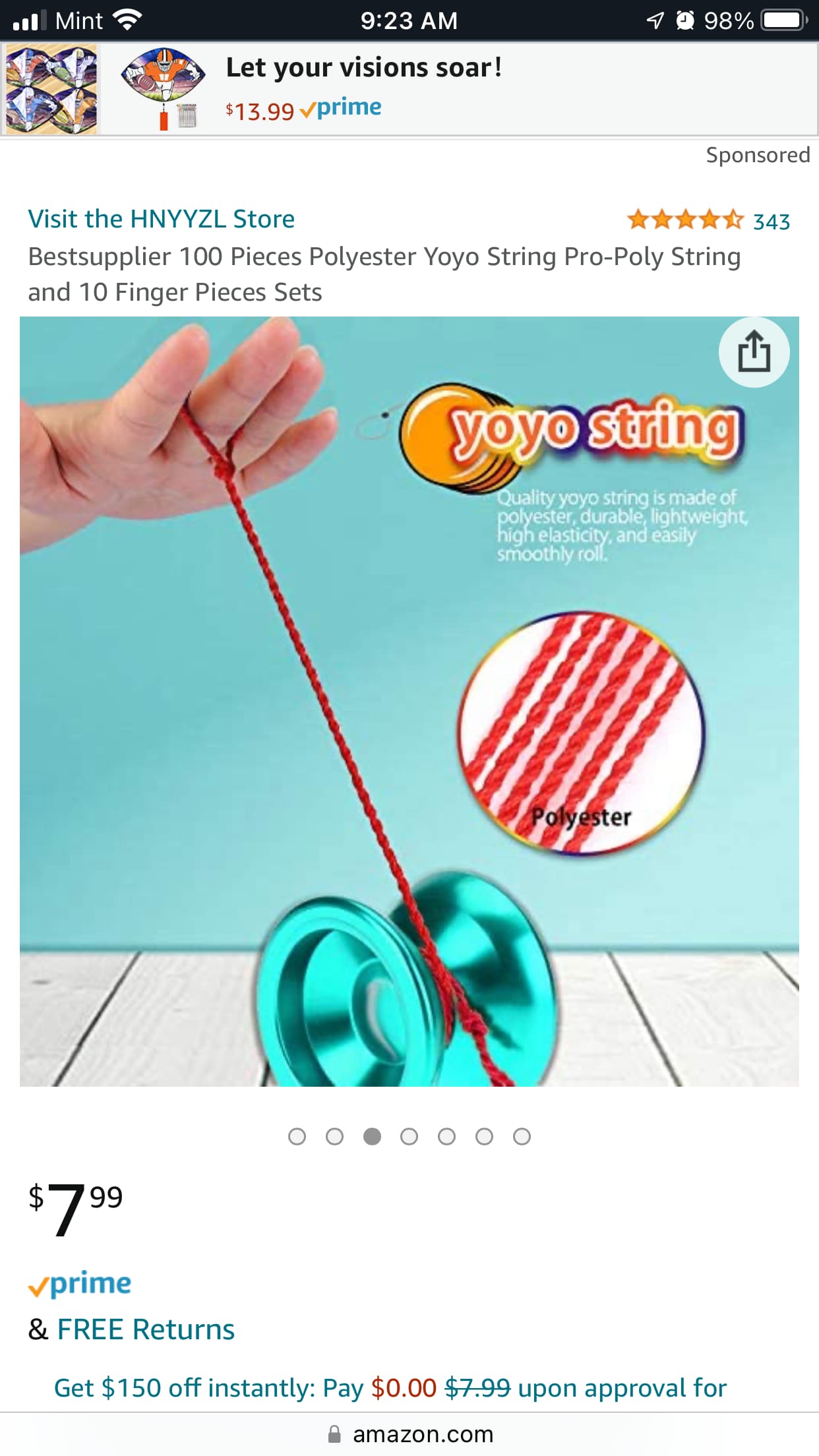Open the yoyo string product image
Screen dimensions: 819x1456
click(409, 702)
